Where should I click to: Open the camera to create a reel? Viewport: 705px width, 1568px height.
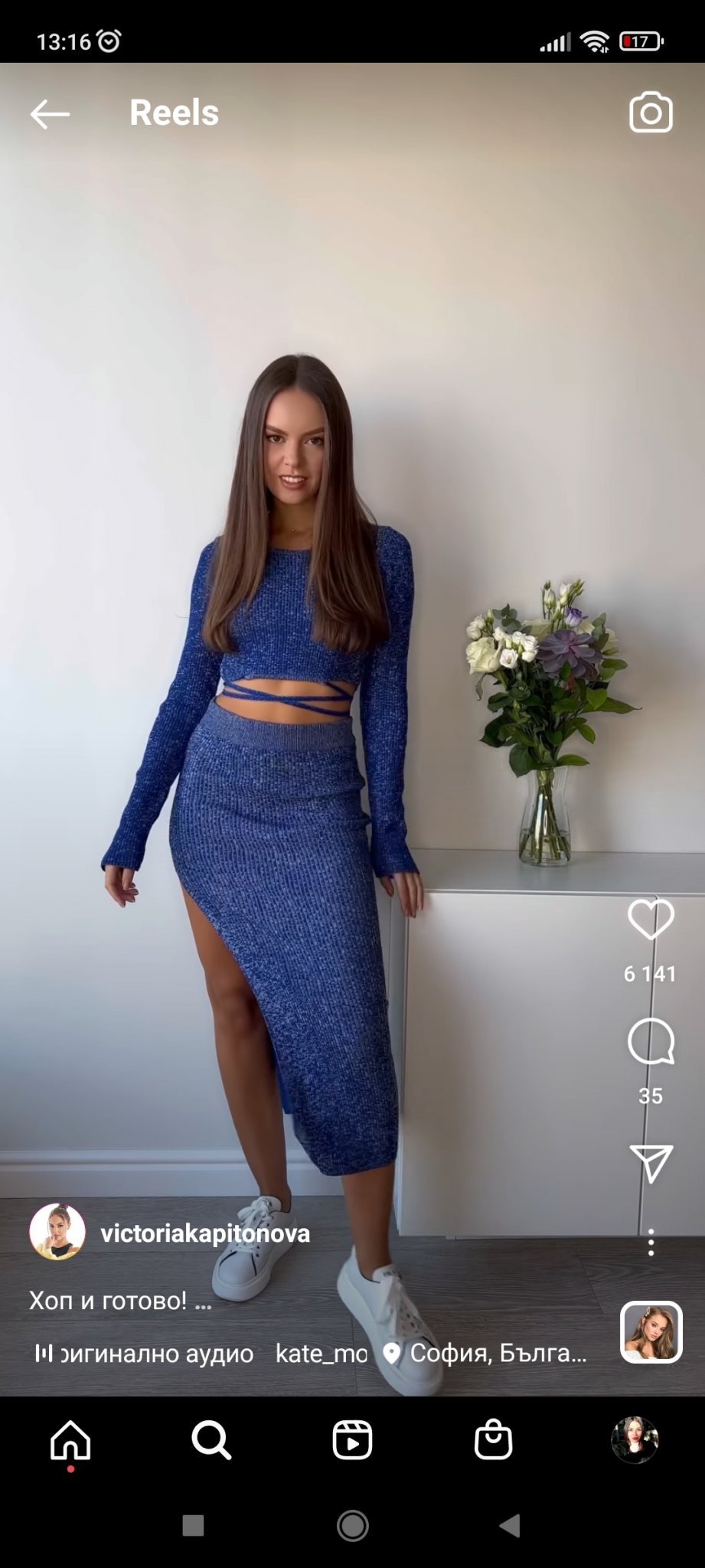[651, 113]
